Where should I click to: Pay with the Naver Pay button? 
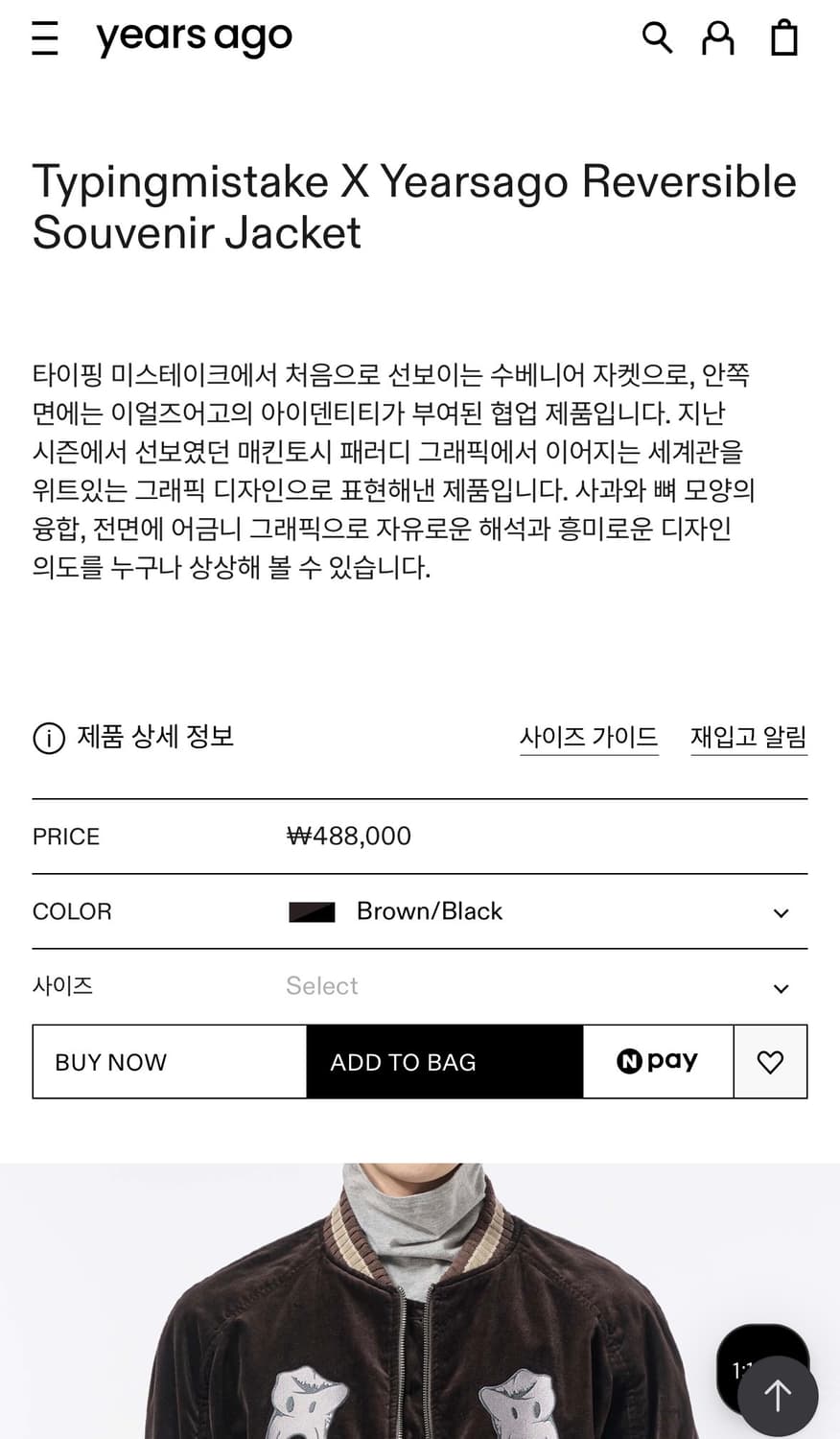pyautogui.click(x=658, y=1061)
